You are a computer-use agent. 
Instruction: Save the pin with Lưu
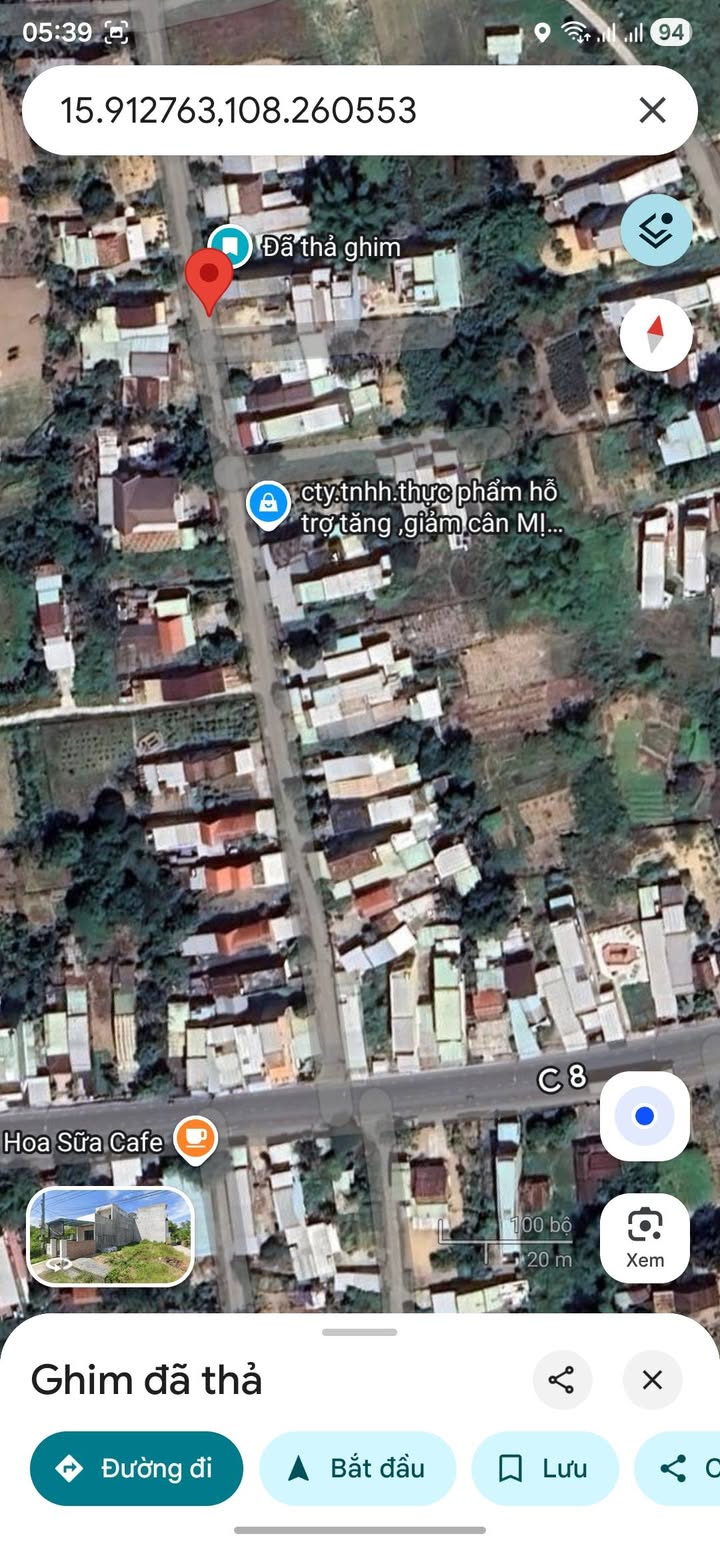point(545,1468)
